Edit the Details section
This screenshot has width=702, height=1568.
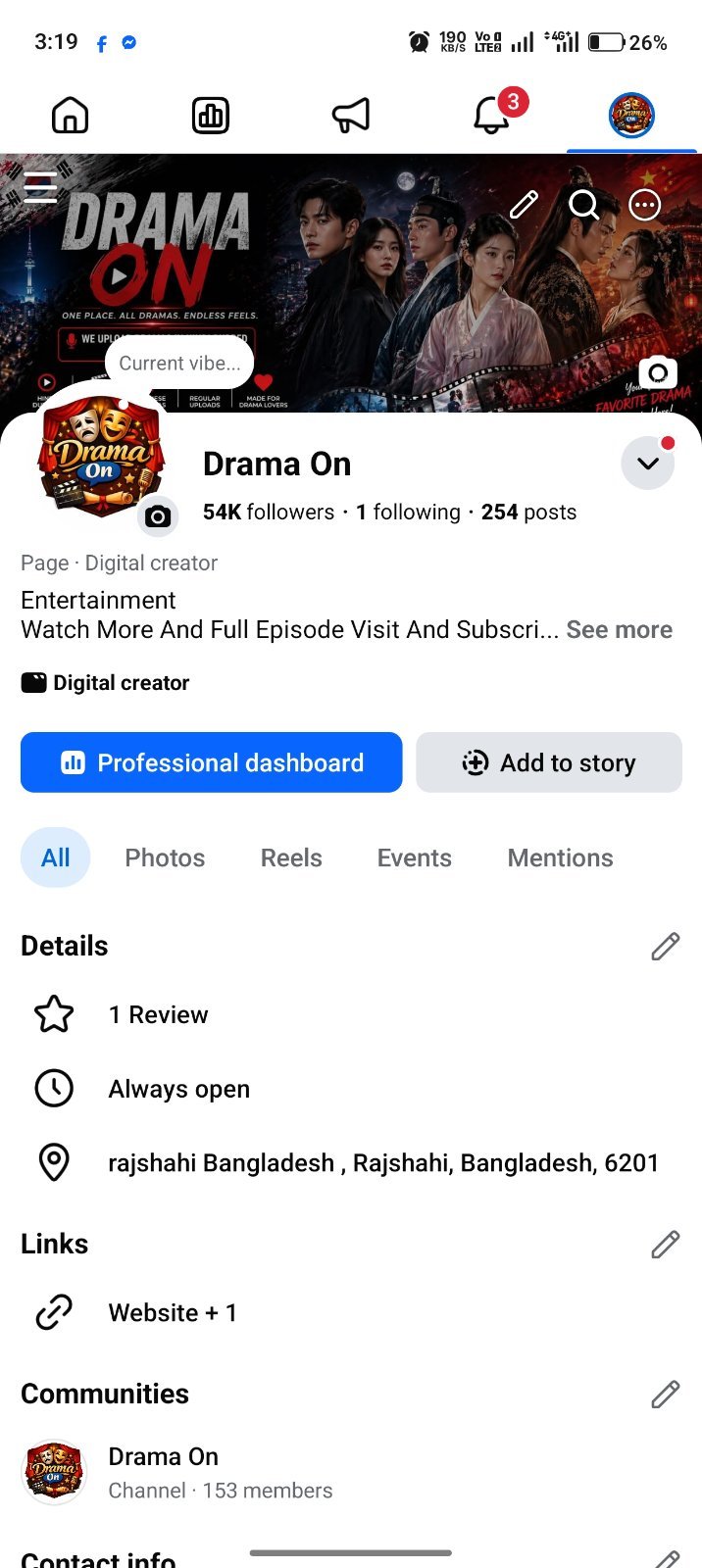pyautogui.click(x=666, y=946)
